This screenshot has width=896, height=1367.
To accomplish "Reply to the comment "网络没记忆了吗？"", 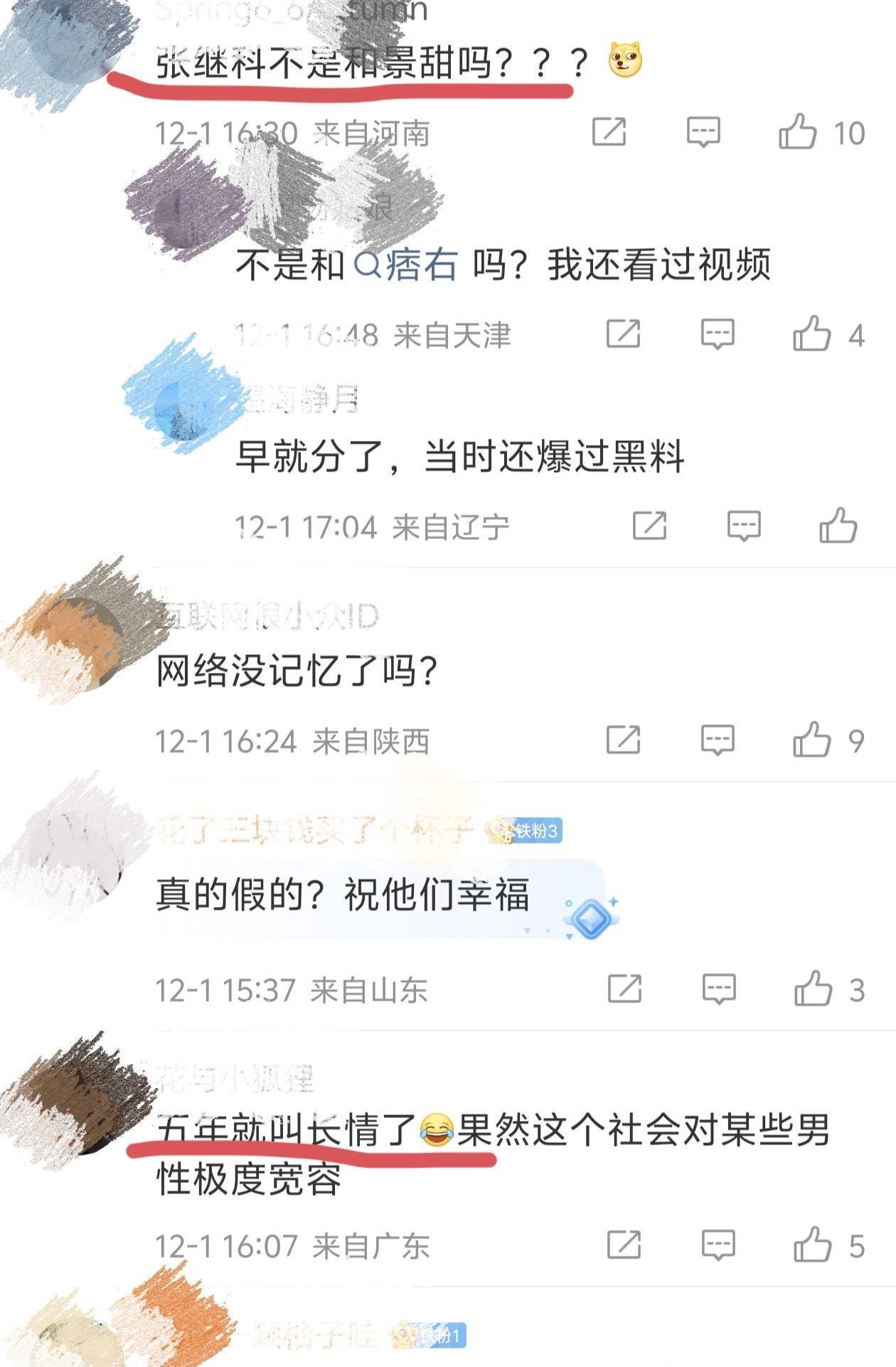I will 718,740.
